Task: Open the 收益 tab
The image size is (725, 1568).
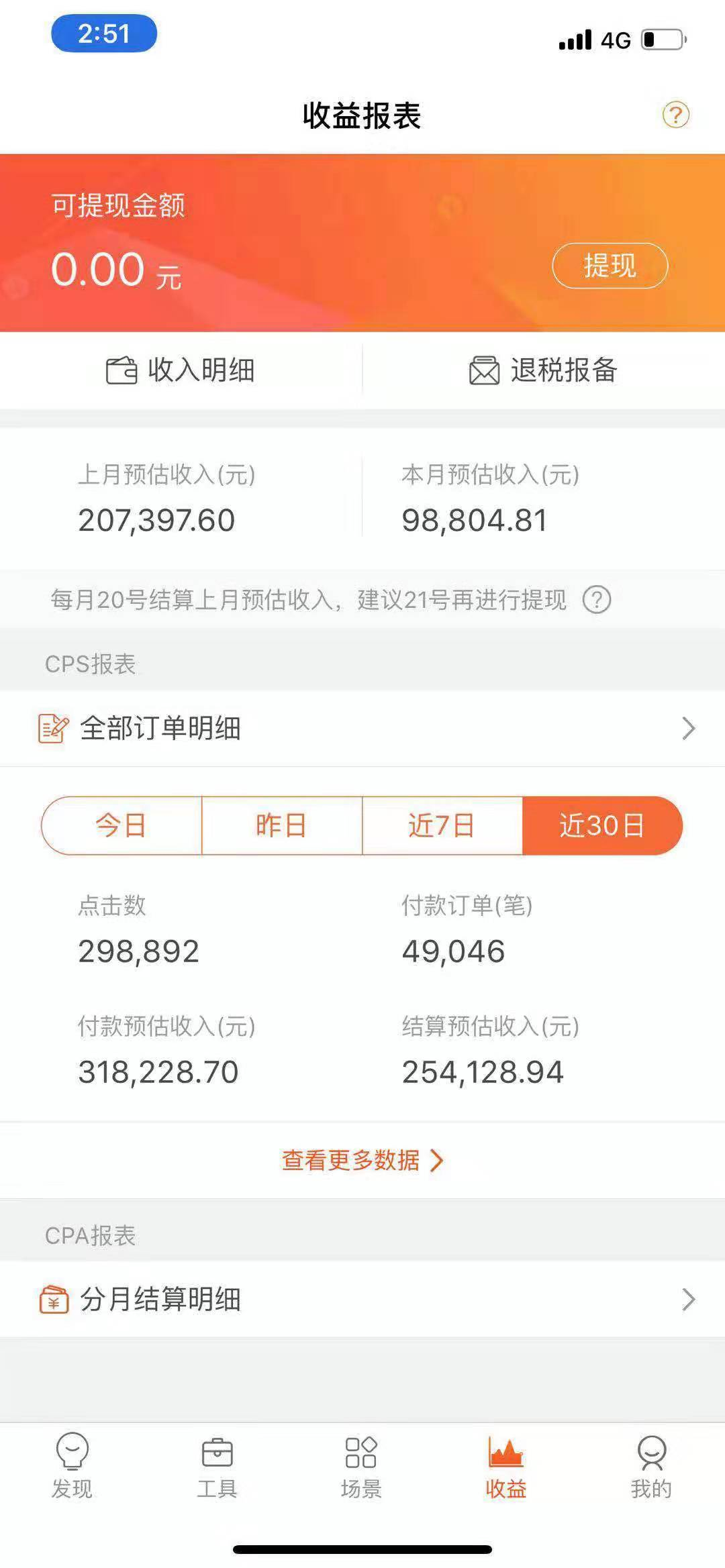Action: (506, 1465)
